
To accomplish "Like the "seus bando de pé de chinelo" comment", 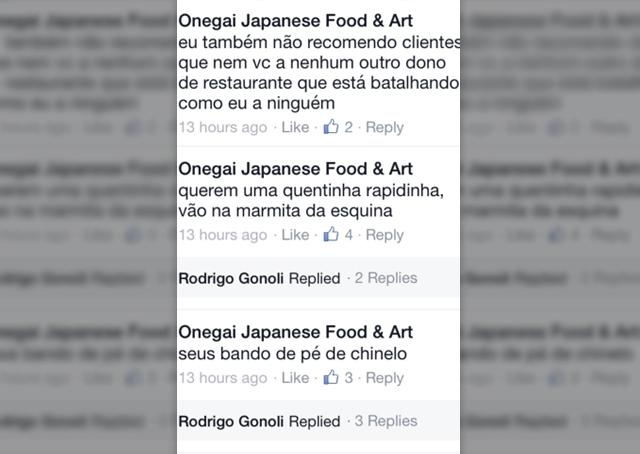I will coord(295,378).
